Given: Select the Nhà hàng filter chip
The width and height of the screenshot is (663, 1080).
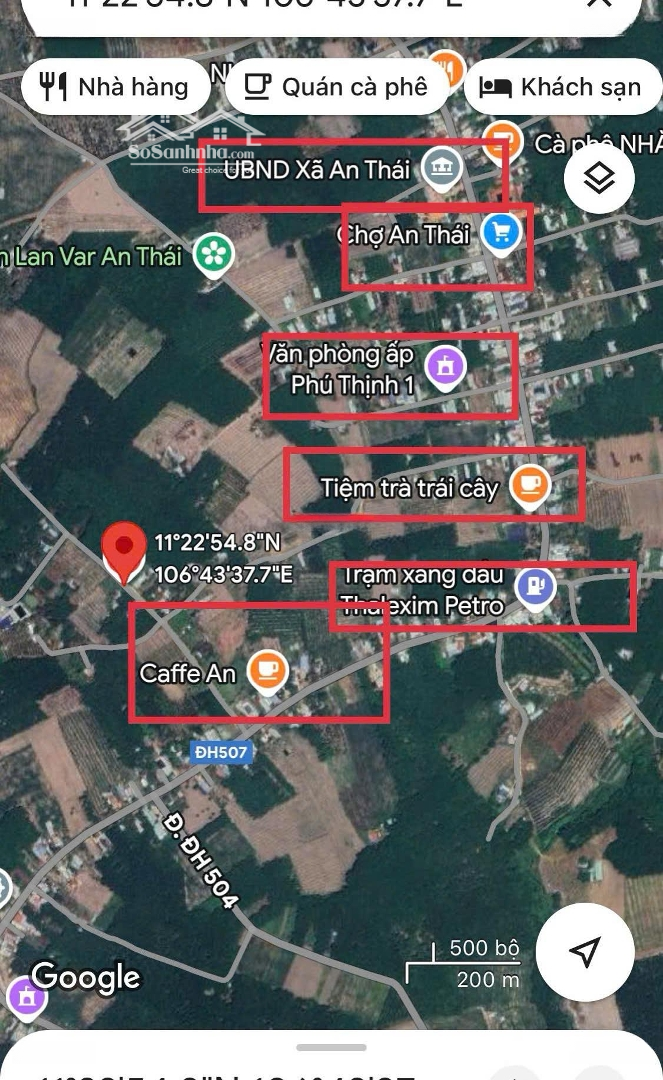Looking at the screenshot, I should click(114, 87).
